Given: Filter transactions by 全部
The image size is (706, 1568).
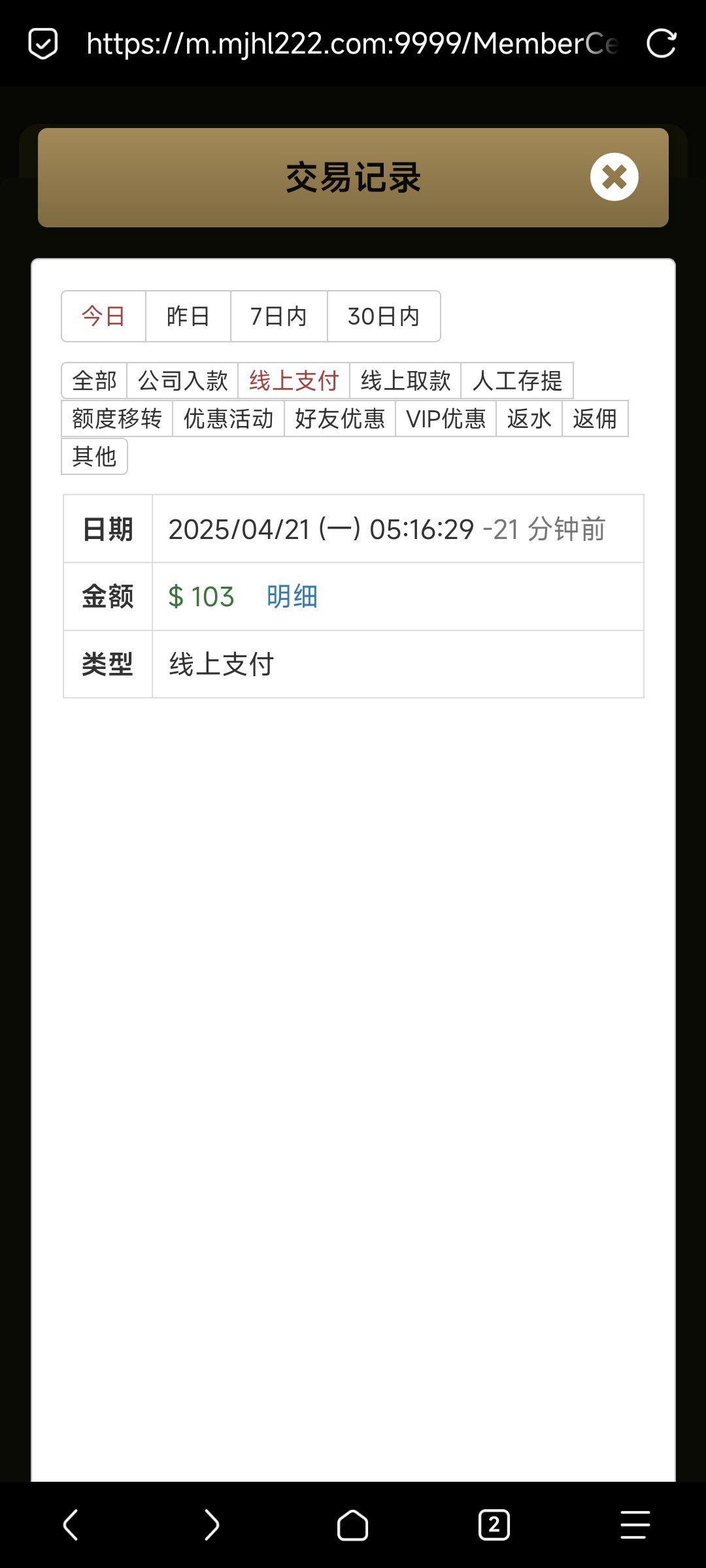Looking at the screenshot, I should (95, 380).
